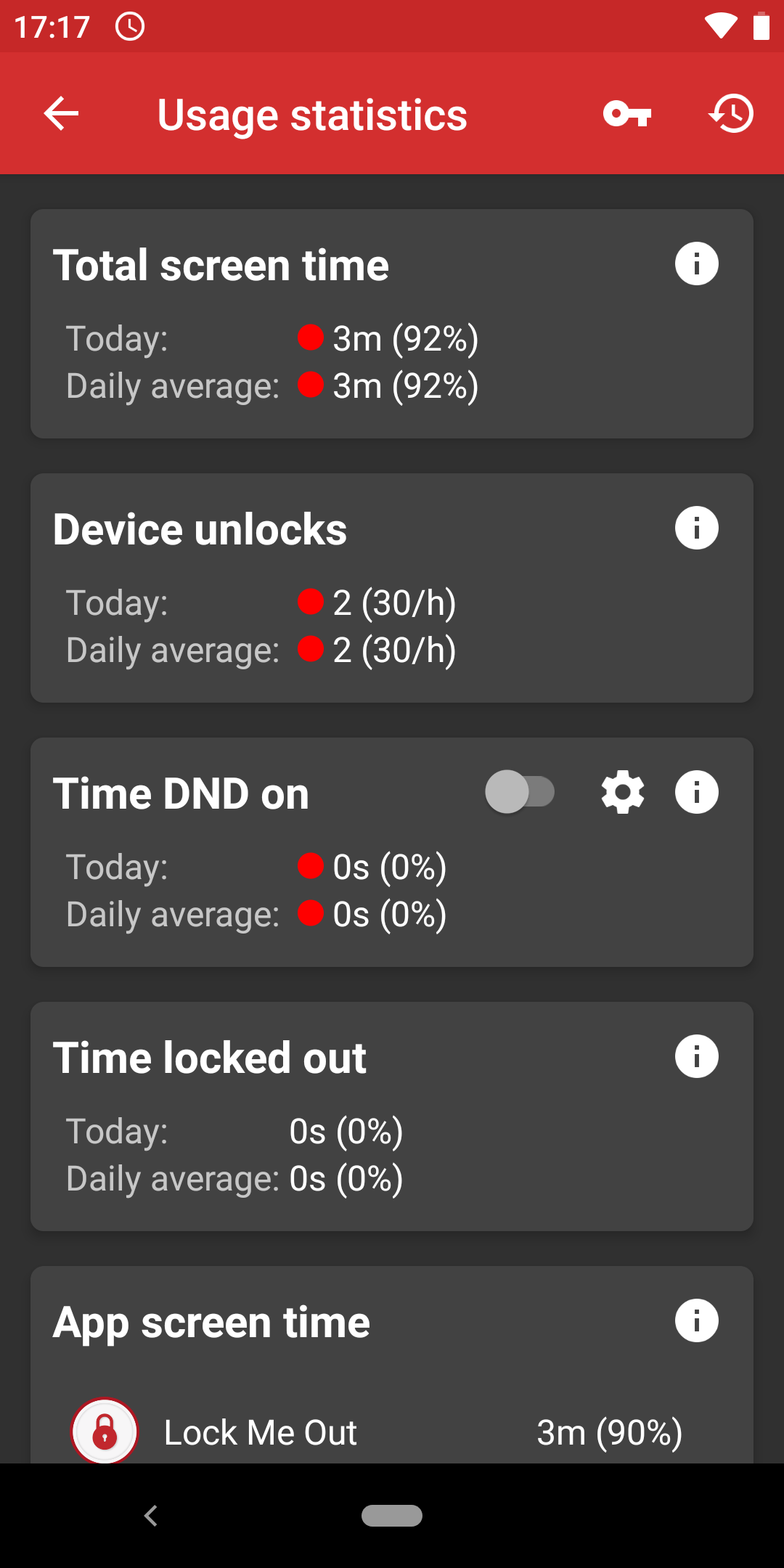Open the Lock Me Out app entry

coord(392,1432)
